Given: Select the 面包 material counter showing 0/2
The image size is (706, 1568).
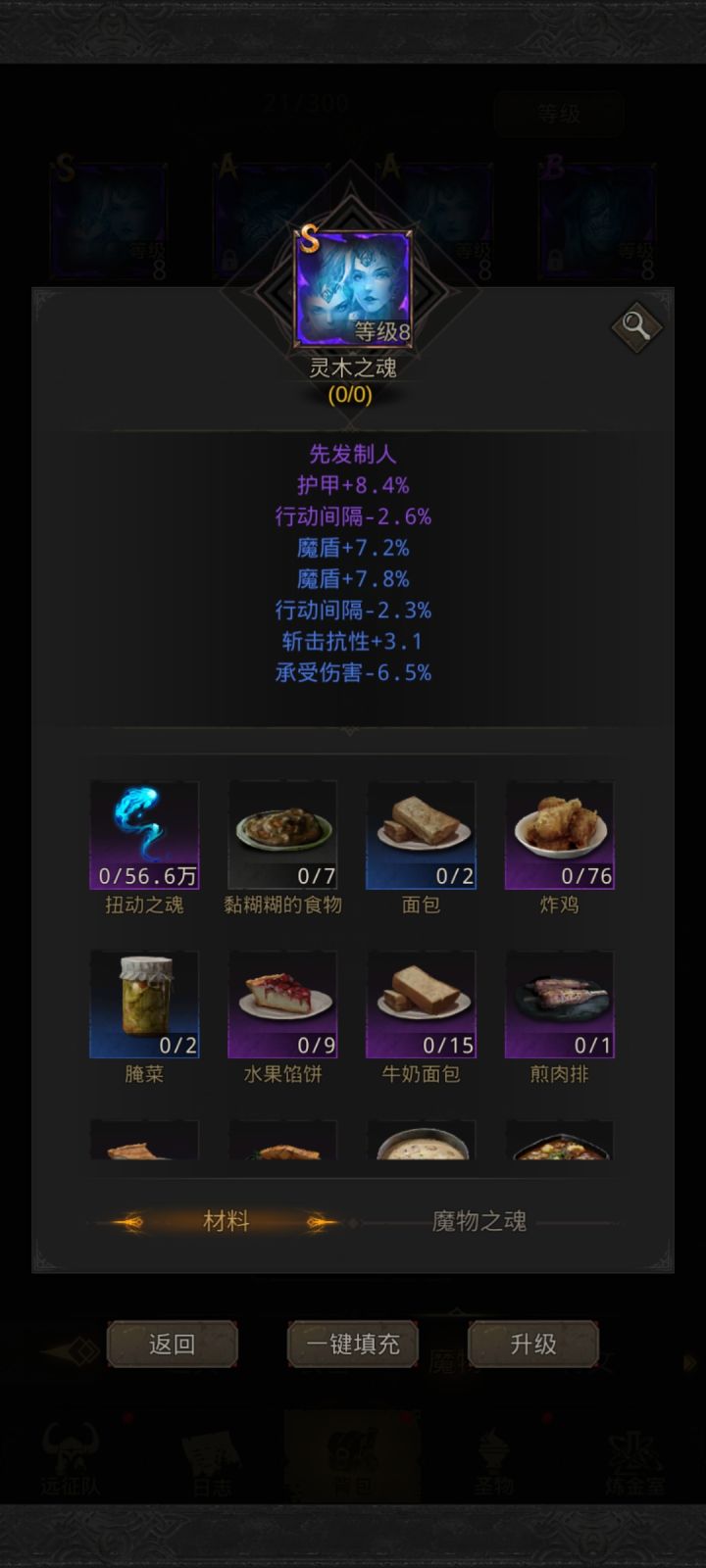Looking at the screenshot, I should coord(421,834).
